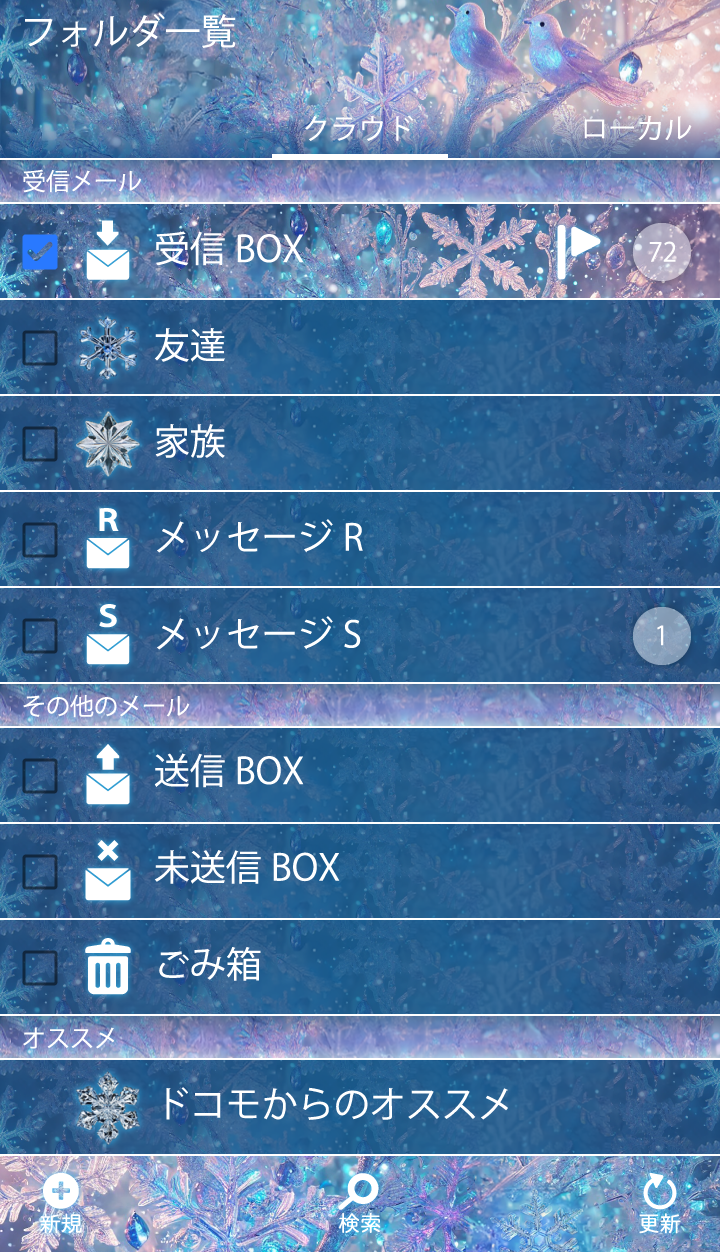Viewport: 720px width, 1252px height.
Task: Open the 友達 folder
Action: pos(300,347)
